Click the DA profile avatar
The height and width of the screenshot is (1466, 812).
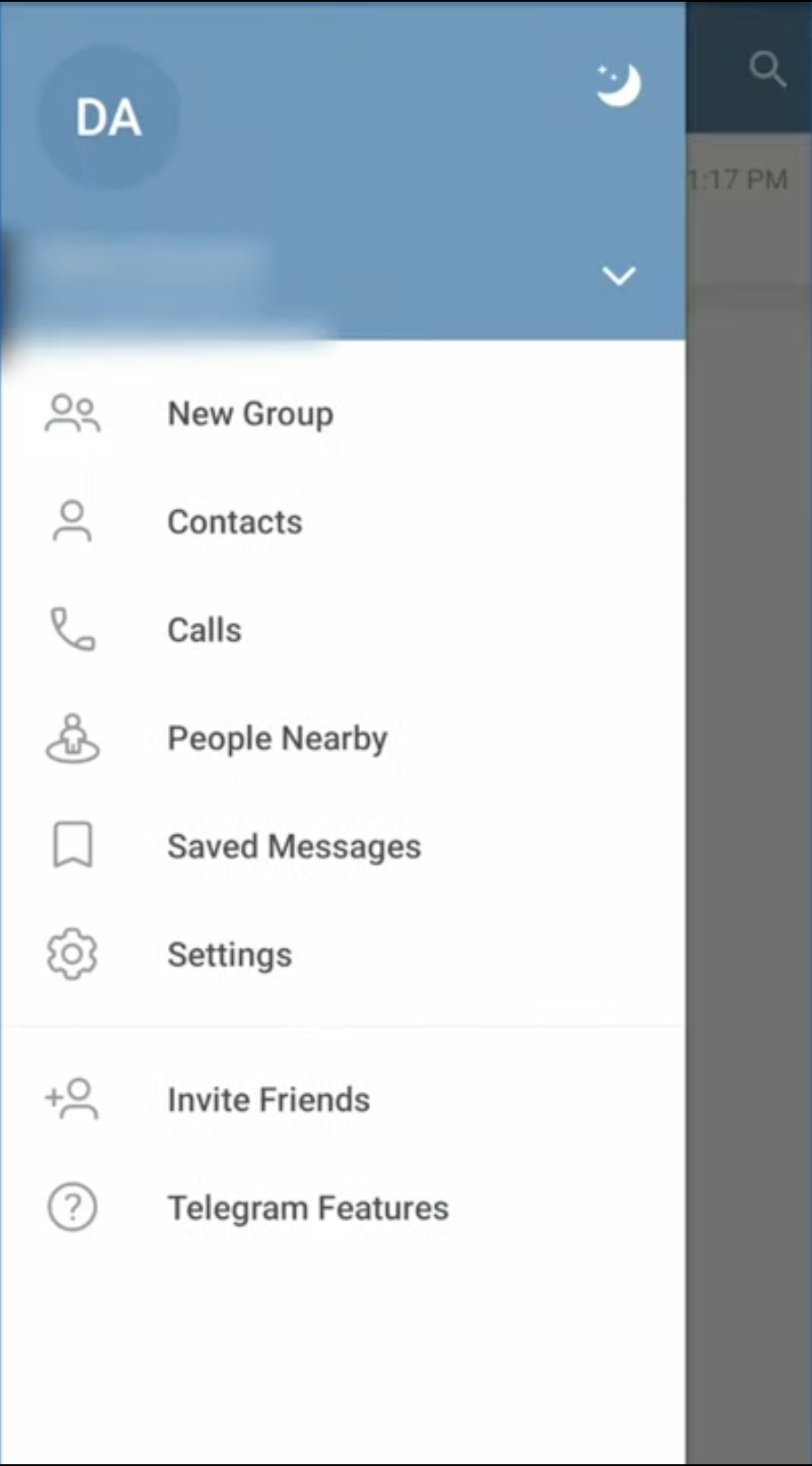click(107, 117)
